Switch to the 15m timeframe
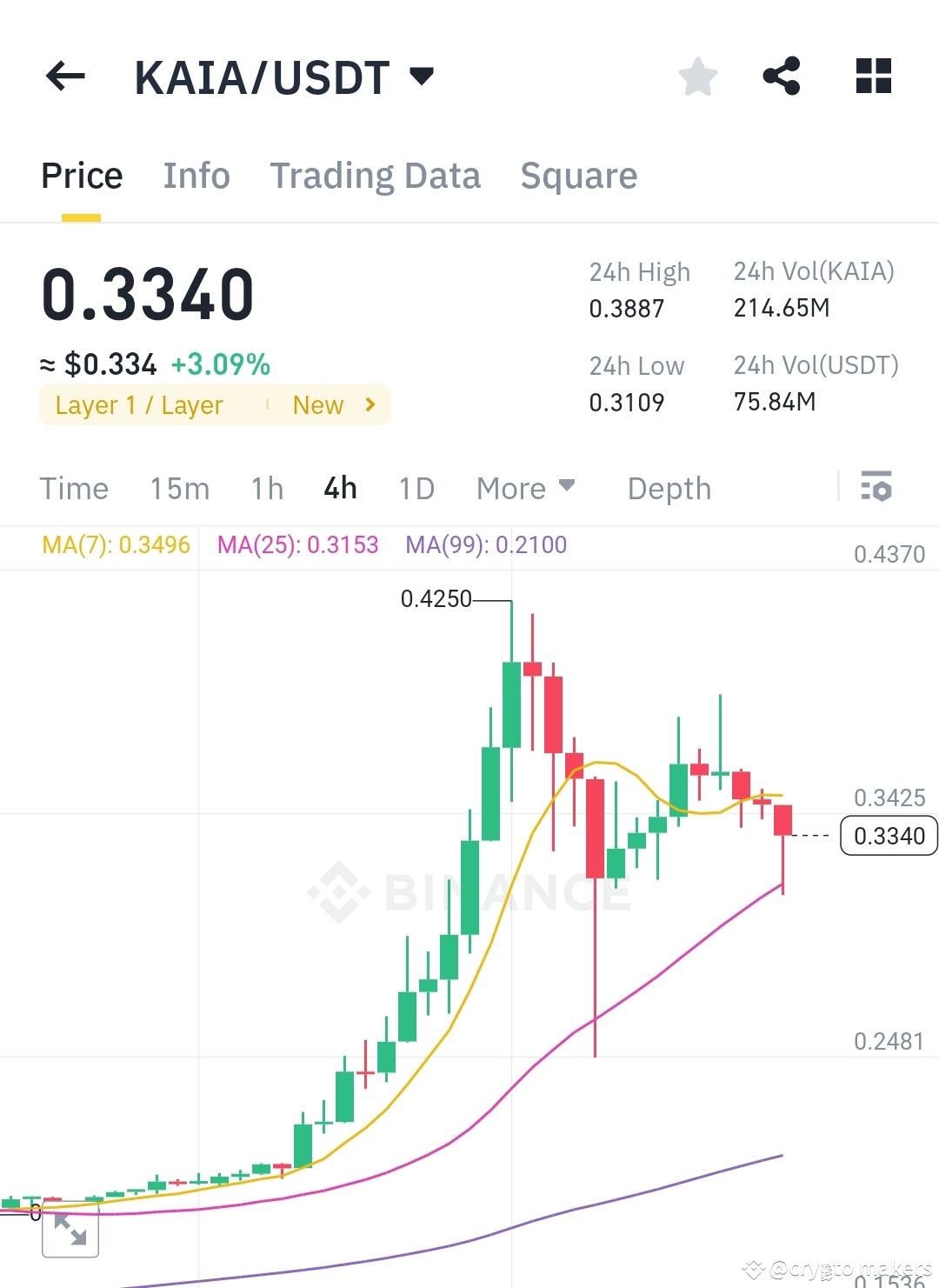 tap(178, 488)
